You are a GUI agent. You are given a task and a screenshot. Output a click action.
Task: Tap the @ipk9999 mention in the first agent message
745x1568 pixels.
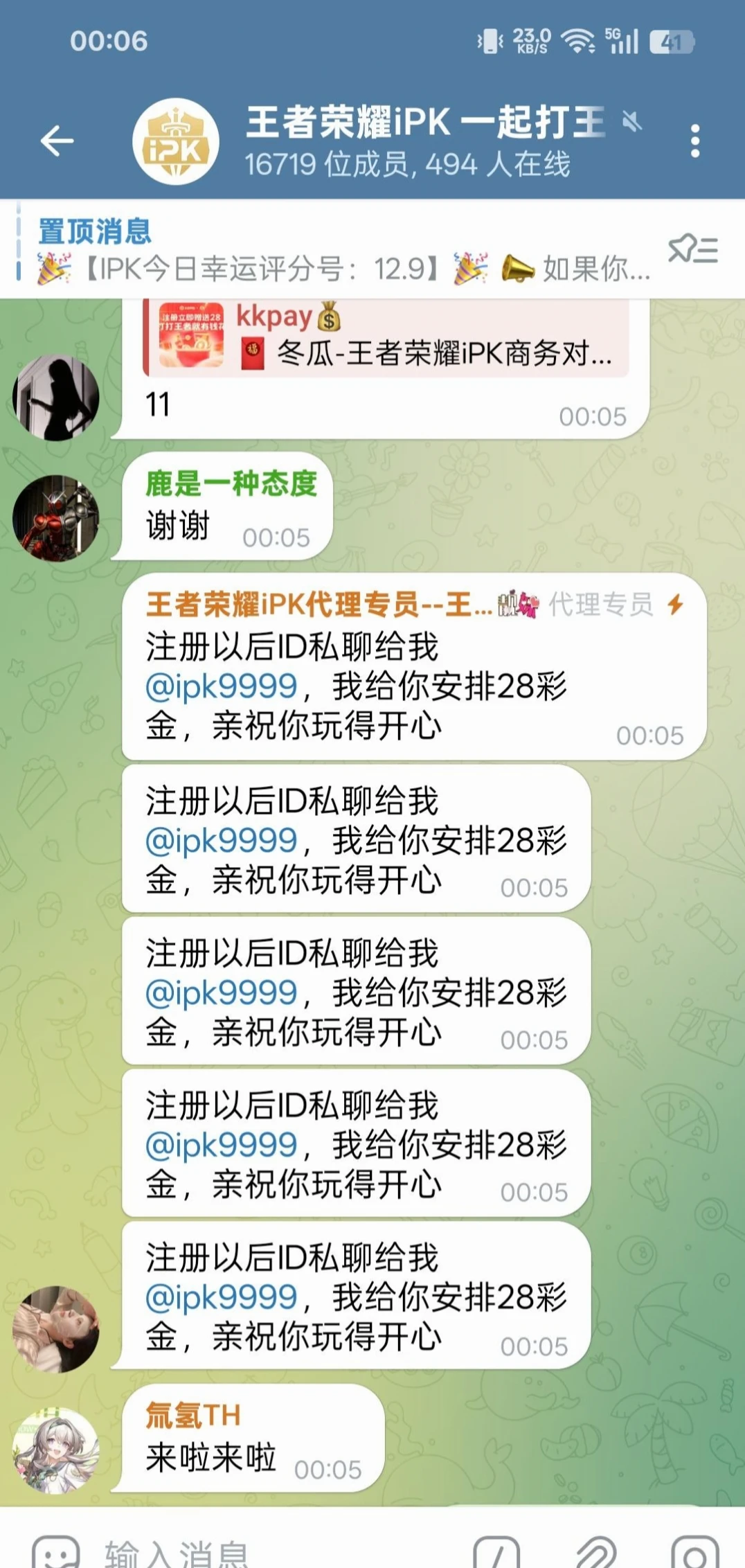[x=221, y=686]
